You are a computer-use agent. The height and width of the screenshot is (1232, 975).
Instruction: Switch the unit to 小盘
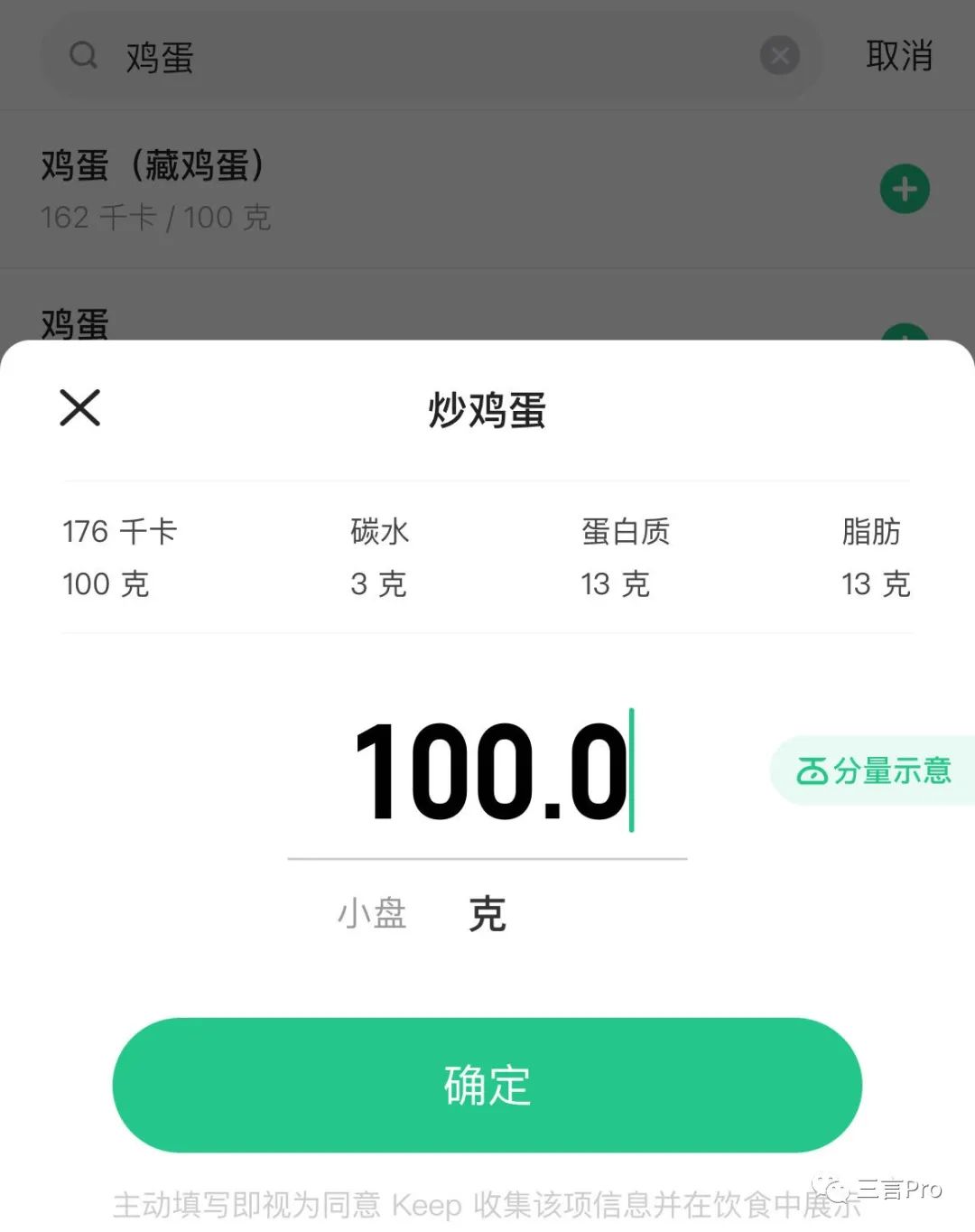coord(372,913)
